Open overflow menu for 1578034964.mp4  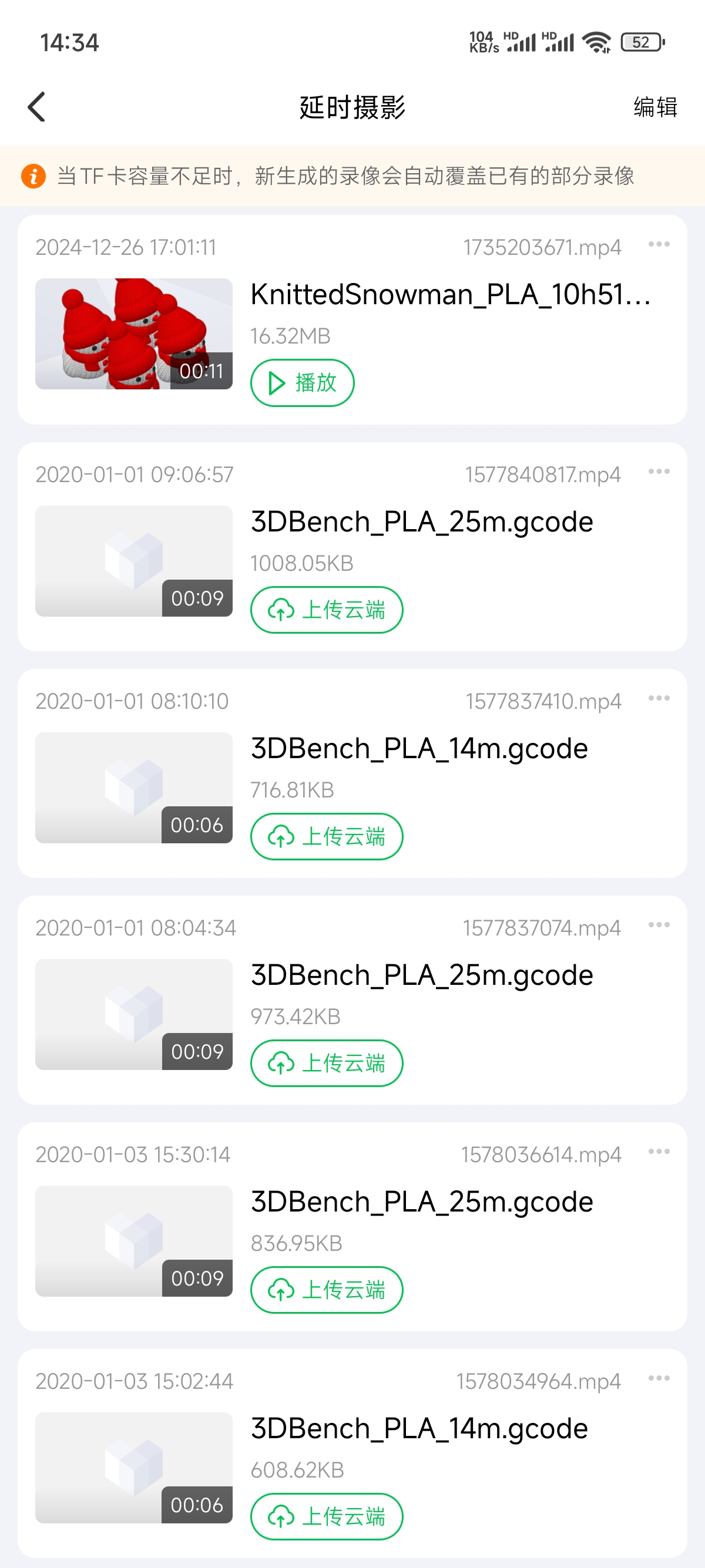tap(659, 1378)
